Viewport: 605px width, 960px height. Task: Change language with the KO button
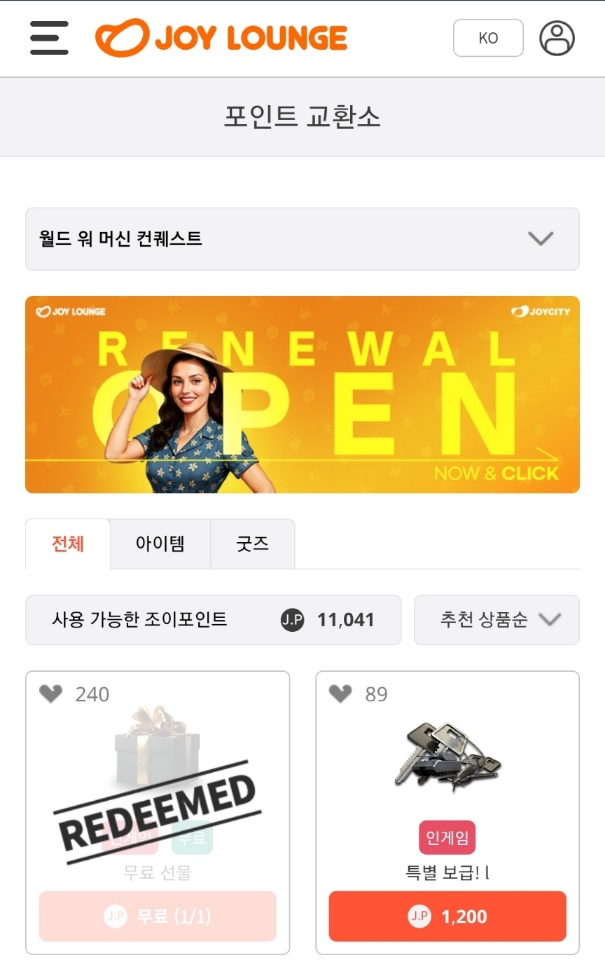point(488,38)
